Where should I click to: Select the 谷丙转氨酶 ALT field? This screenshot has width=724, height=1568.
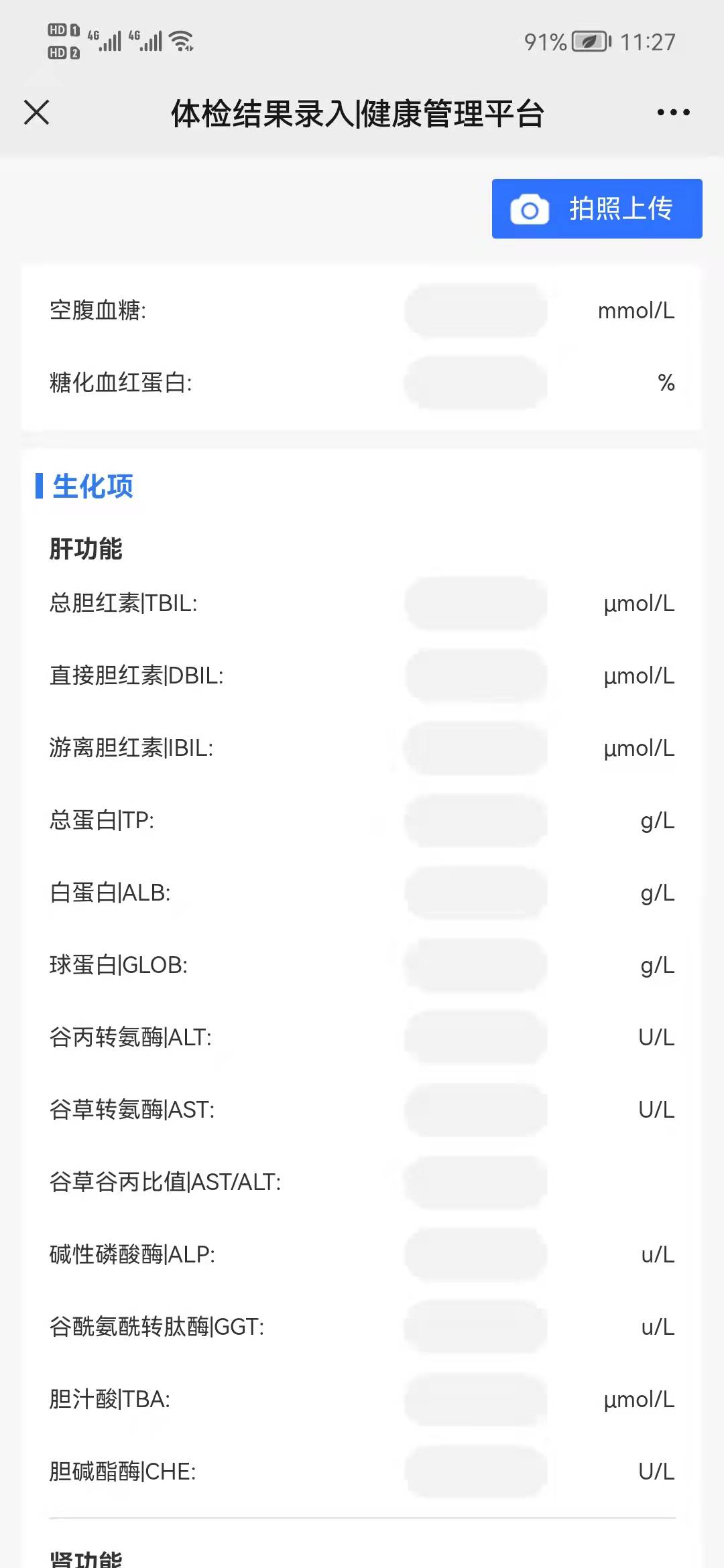476,1037
